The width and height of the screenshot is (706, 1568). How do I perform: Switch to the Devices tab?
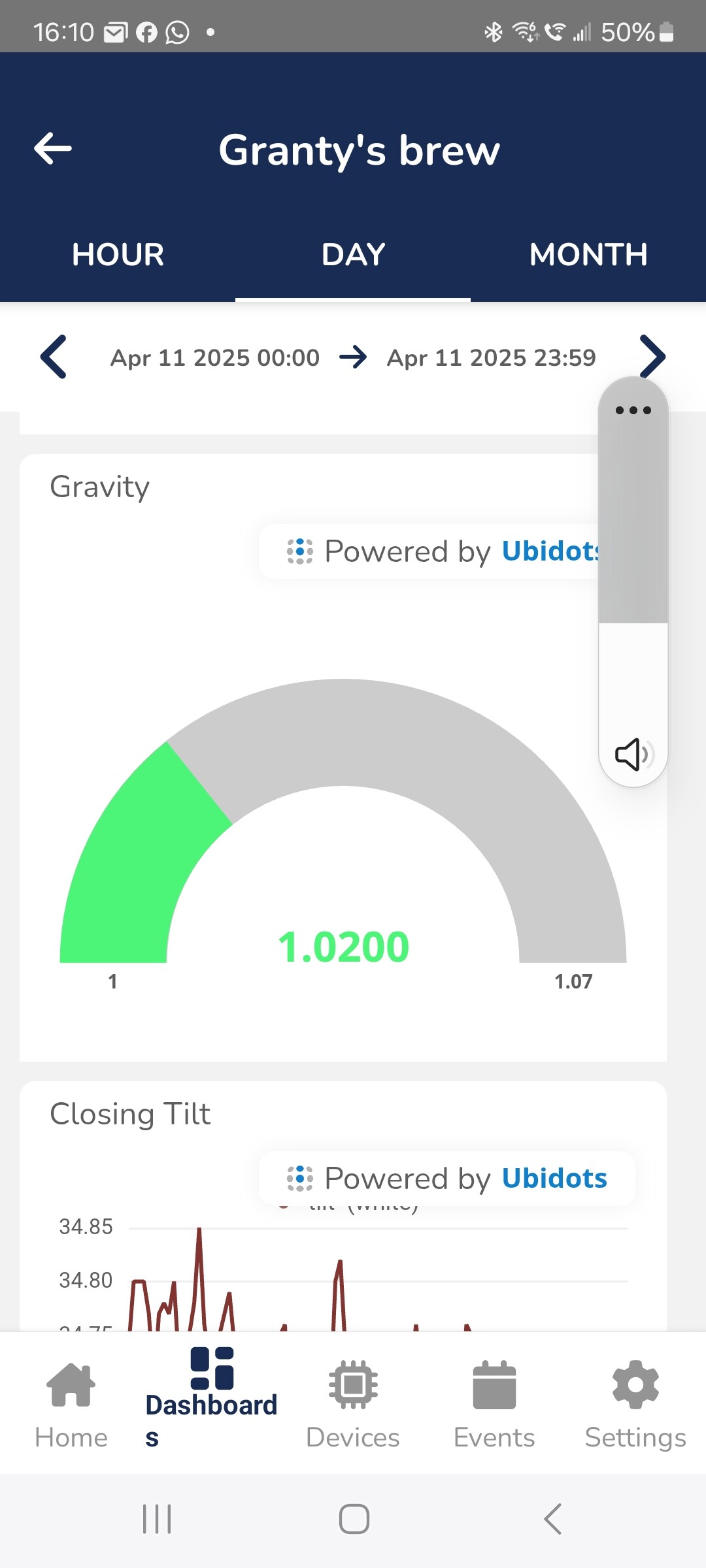click(353, 1405)
